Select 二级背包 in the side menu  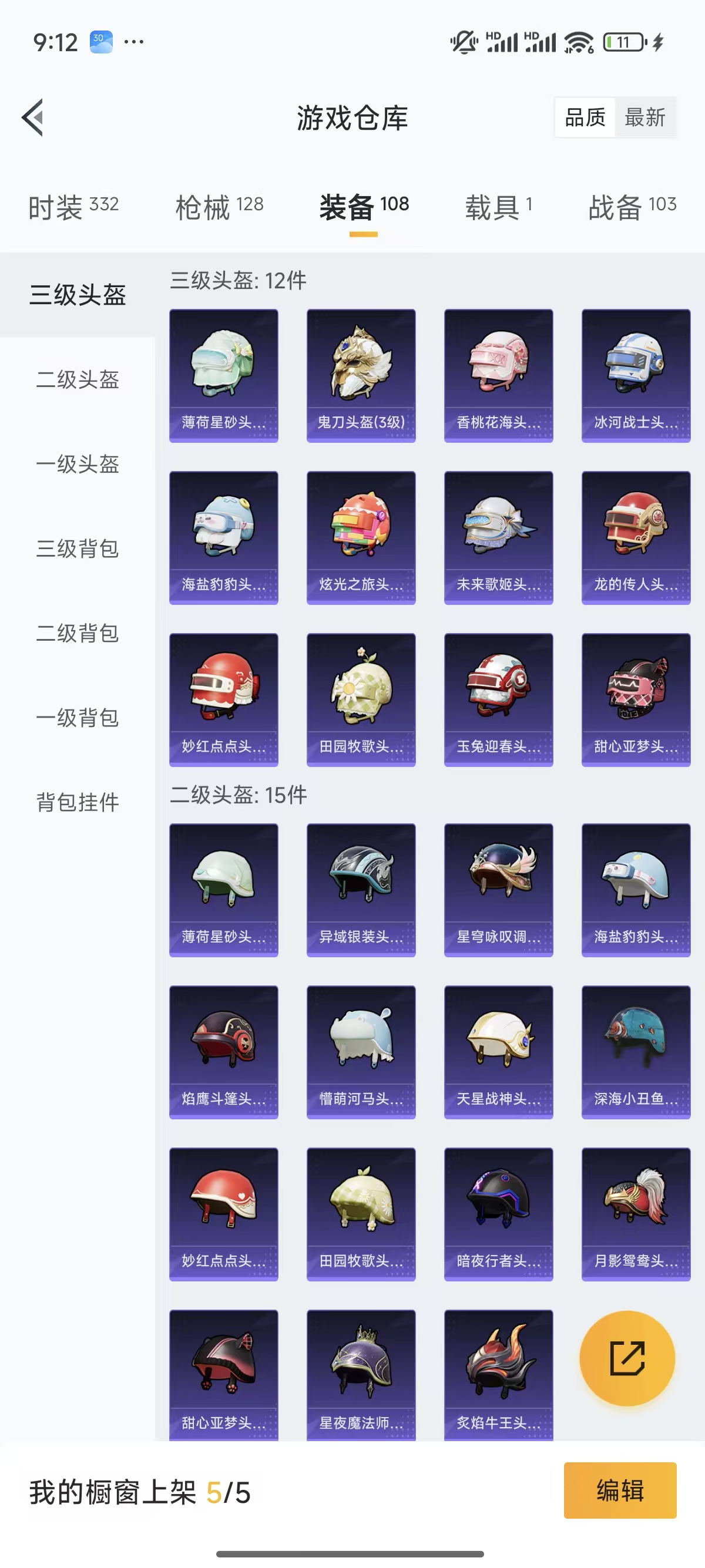[x=78, y=634]
